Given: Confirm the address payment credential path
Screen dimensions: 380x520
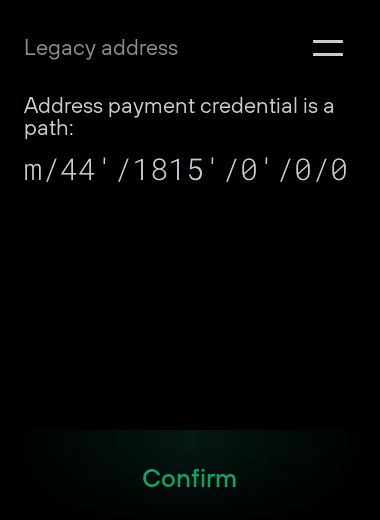Looking at the screenshot, I should (189, 478).
